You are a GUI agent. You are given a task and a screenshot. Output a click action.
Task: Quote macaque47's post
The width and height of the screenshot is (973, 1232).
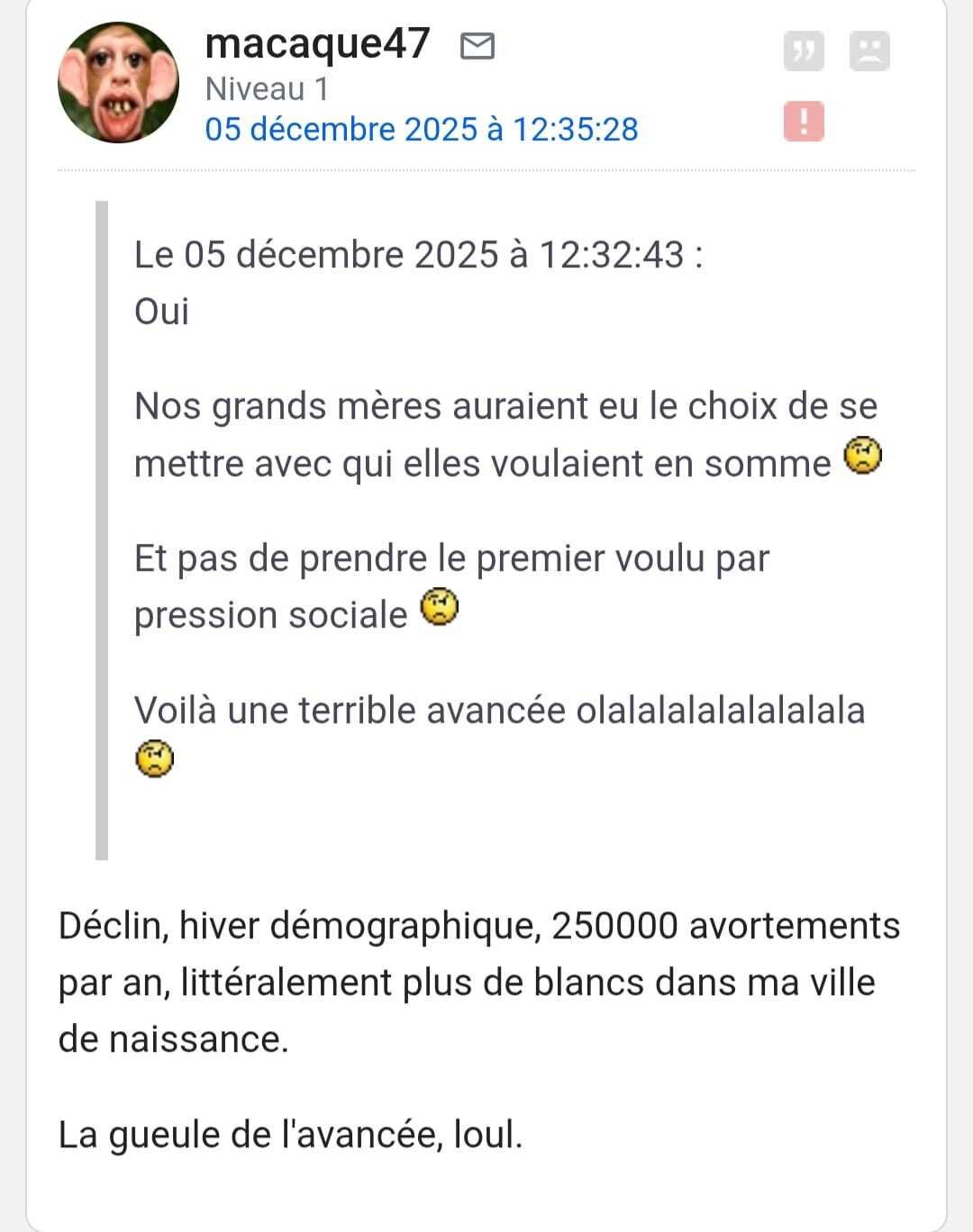click(803, 51)
